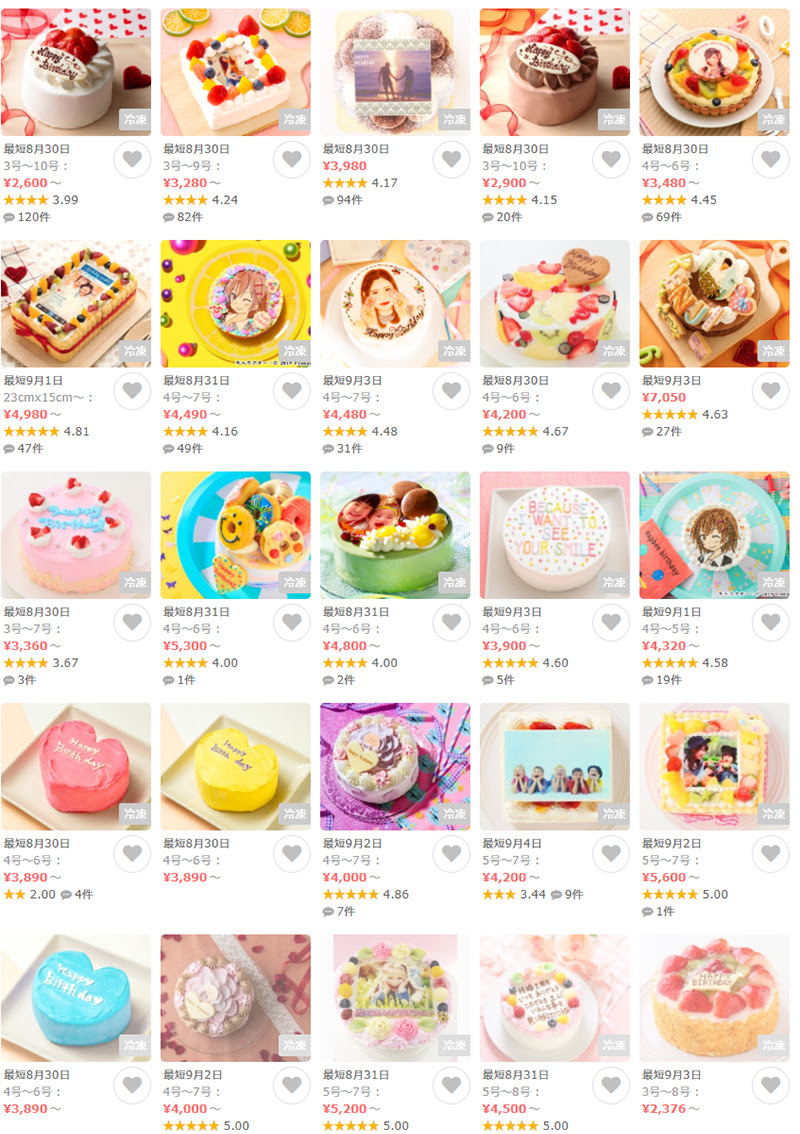Image resolution: width=800 pixels, height=1134 pixels.
Task: Open the ¥4,200 photo cake with 9 reviews
Action: pos(555,766)
